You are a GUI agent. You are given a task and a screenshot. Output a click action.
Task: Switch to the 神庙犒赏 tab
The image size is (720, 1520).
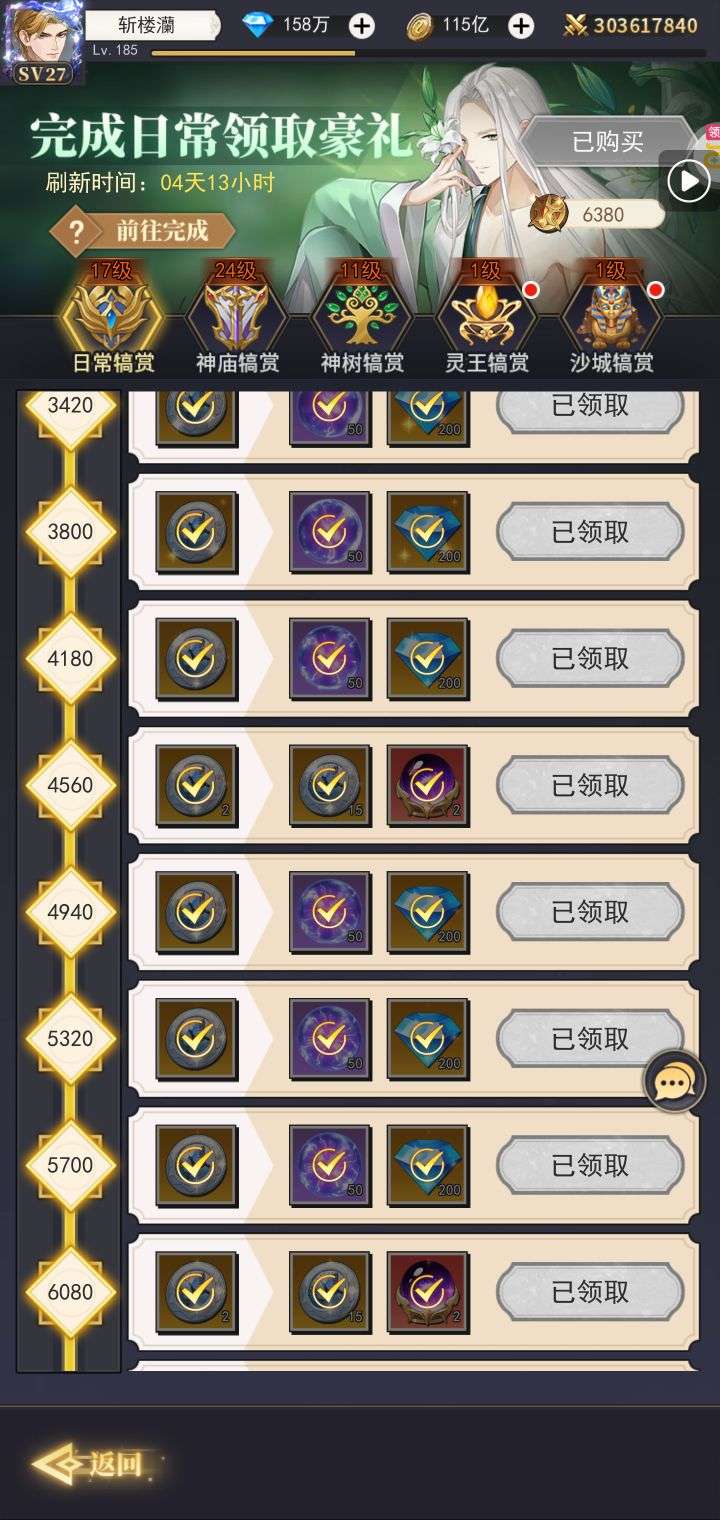click(x=237, y=320)
